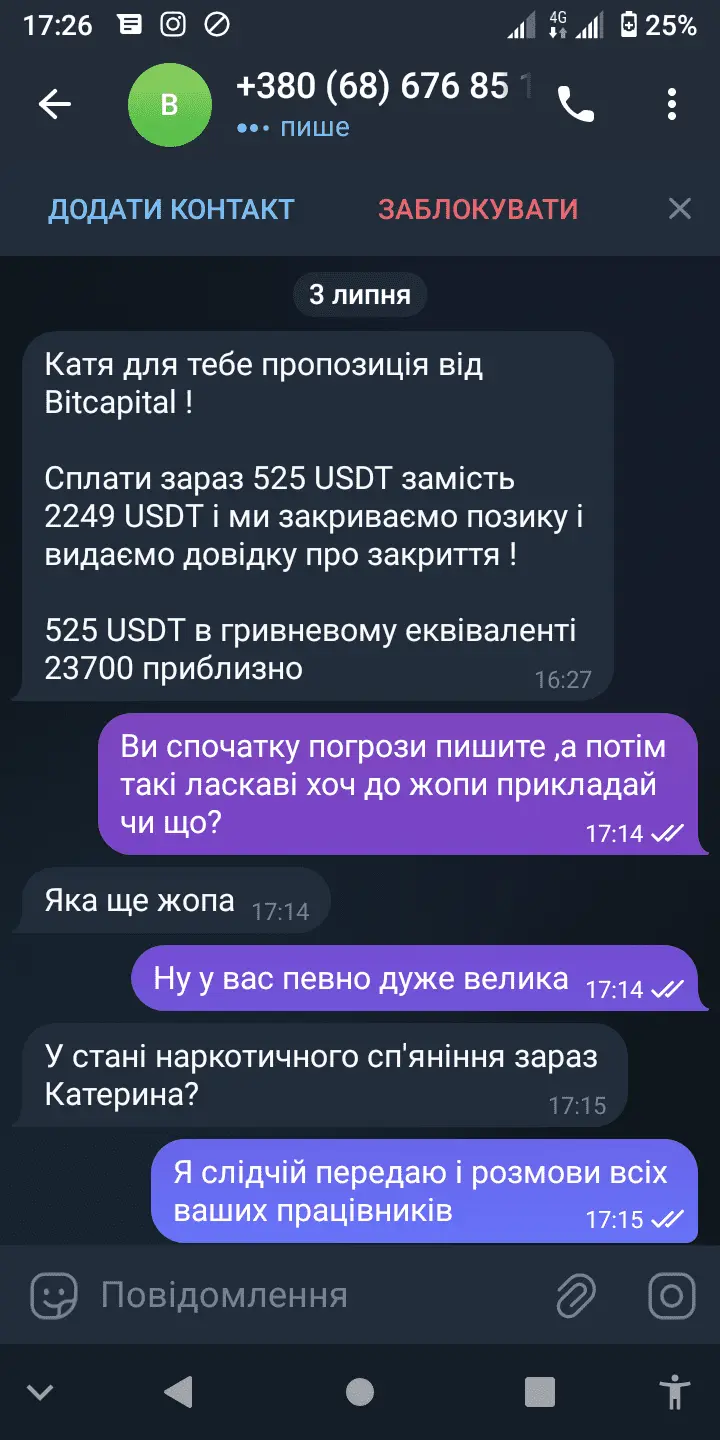Image resolution: width=720 pixels, height=1440 pixels.
Task: Tap the system home button
Action: click(360, 1392)
